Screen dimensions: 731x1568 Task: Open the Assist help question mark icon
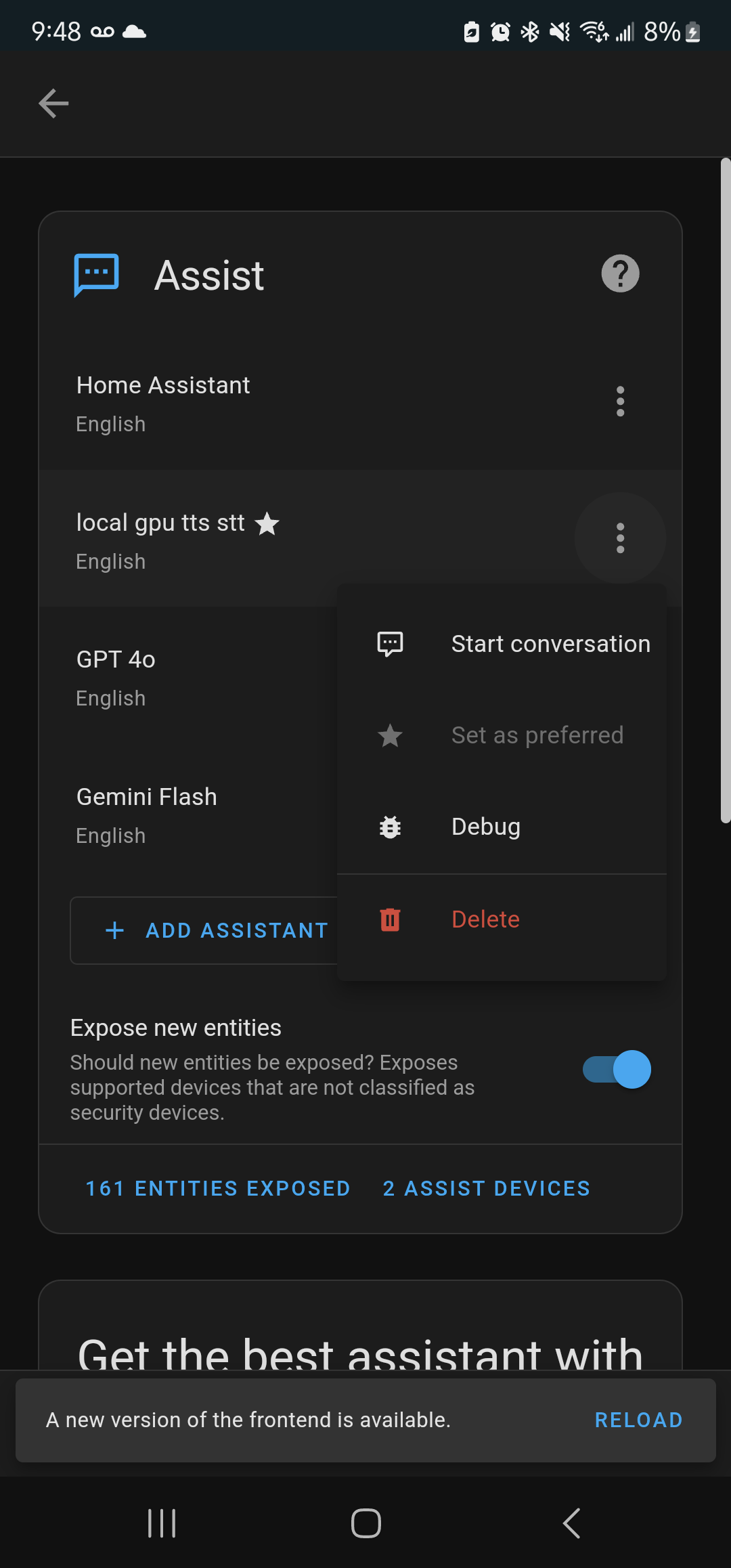(619, 274)
